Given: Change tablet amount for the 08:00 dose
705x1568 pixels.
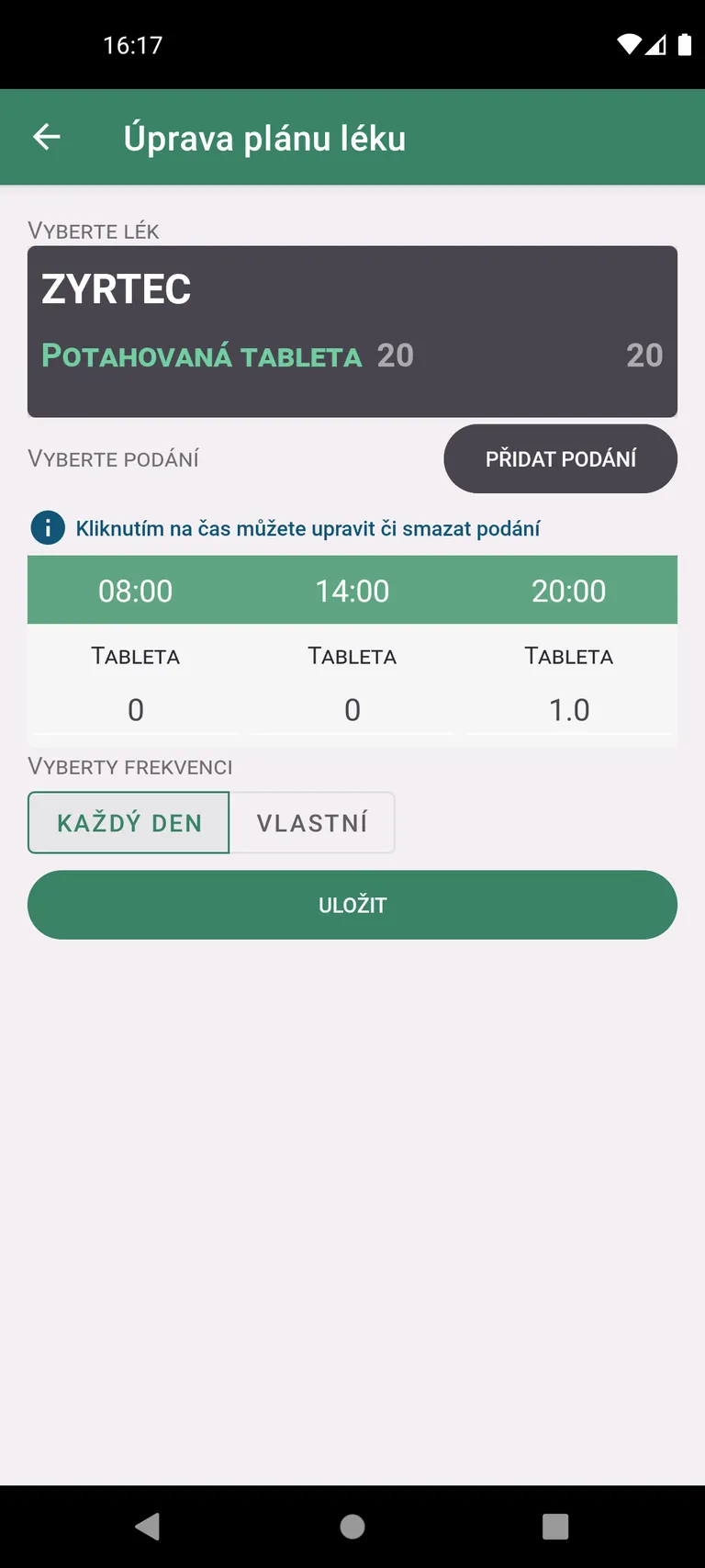Looking at the screenshot, I should coord(136,709).
